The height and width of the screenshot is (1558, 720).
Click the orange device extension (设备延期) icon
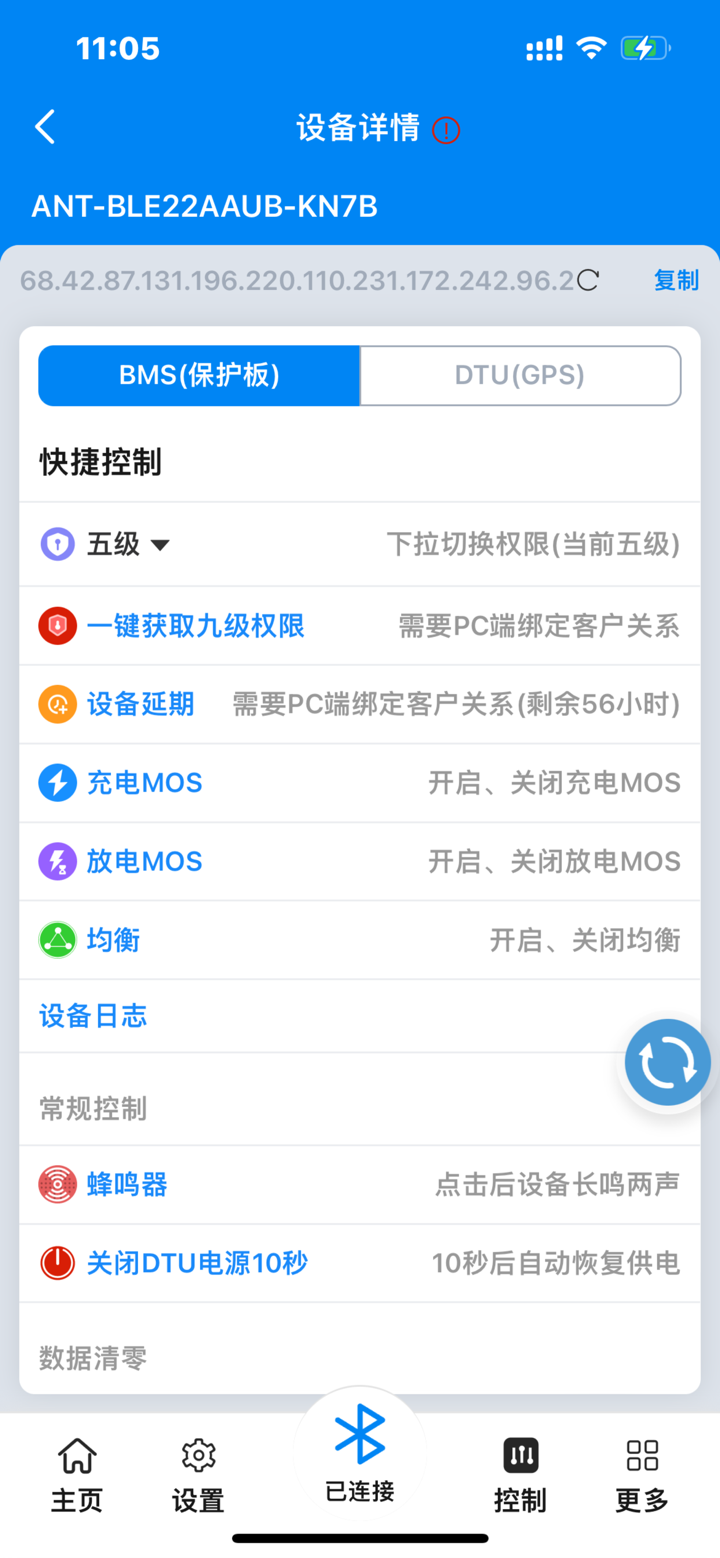coord(58,704)
